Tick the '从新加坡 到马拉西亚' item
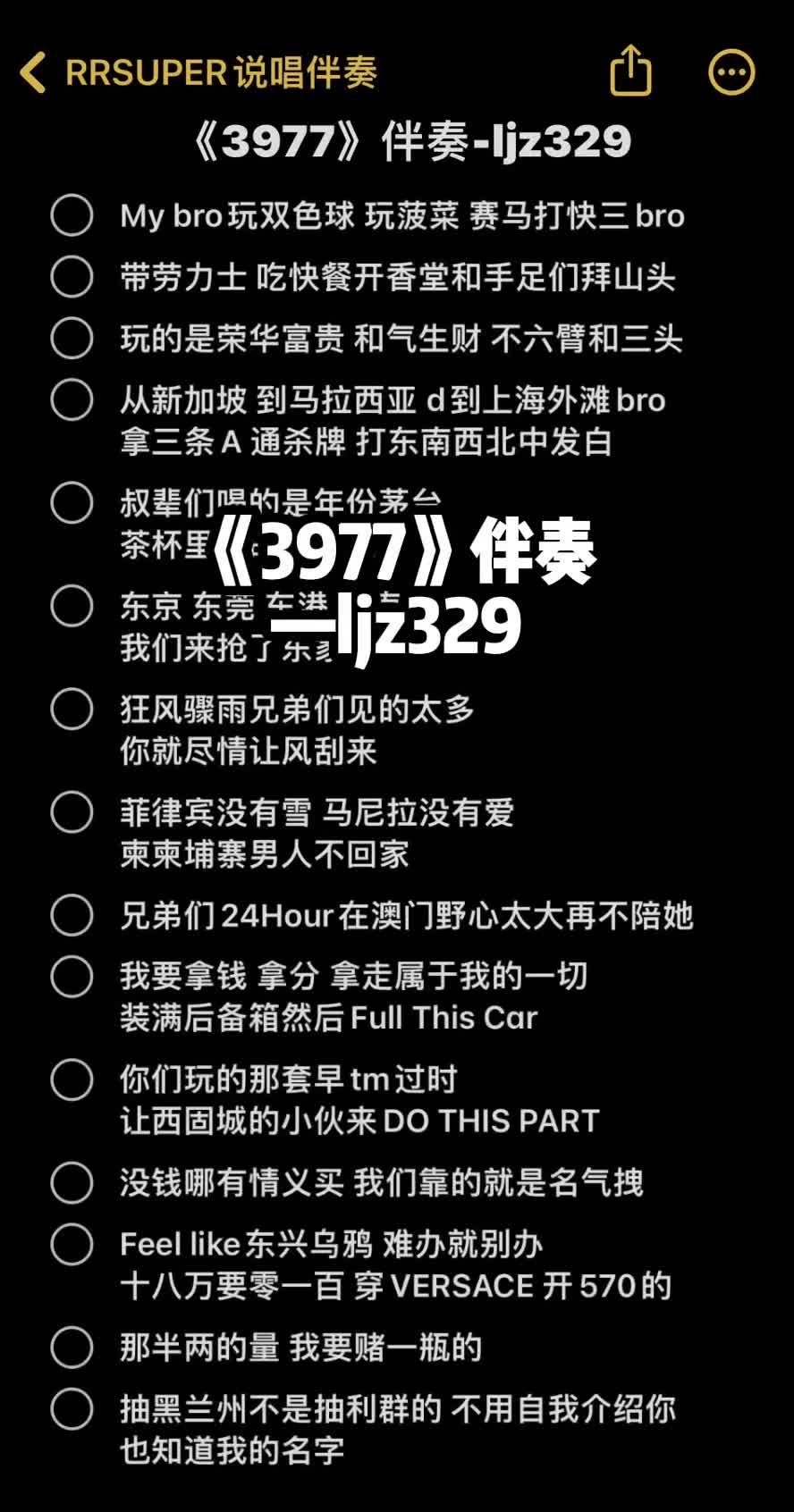The height and width of the screenshot is (1512, 794). click(72, 399)
